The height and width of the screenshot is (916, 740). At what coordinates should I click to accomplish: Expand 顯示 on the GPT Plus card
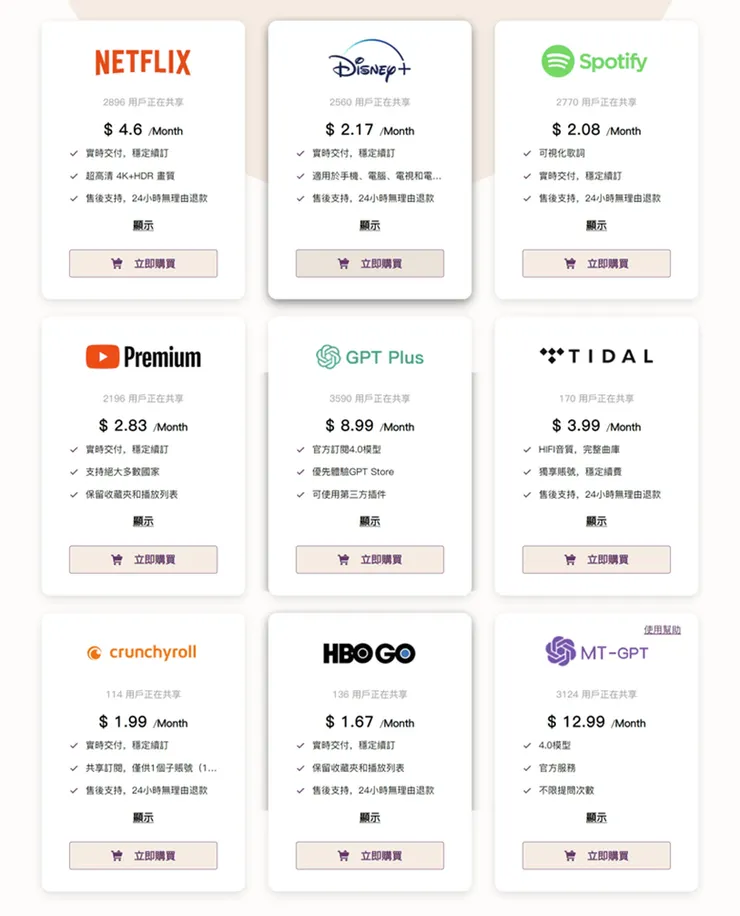click(370, 522)
